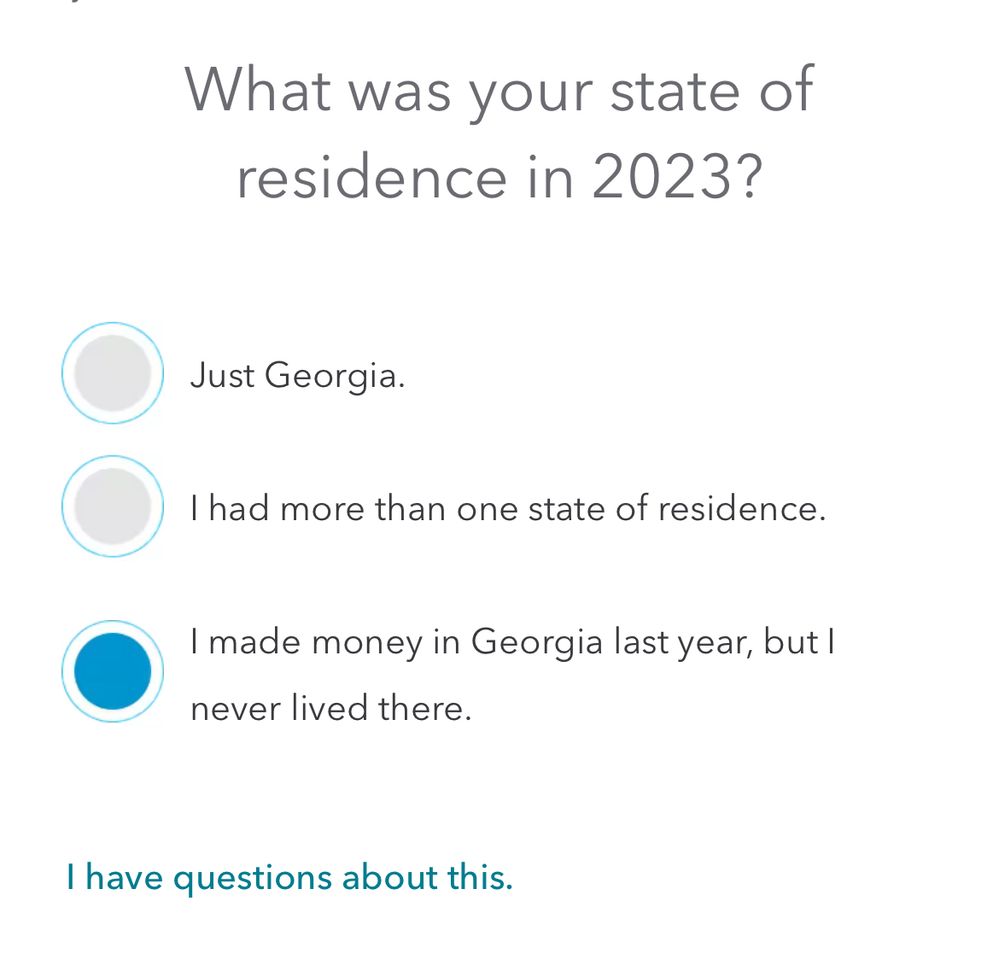Open 'I have questions about this' link

[289, 877]
